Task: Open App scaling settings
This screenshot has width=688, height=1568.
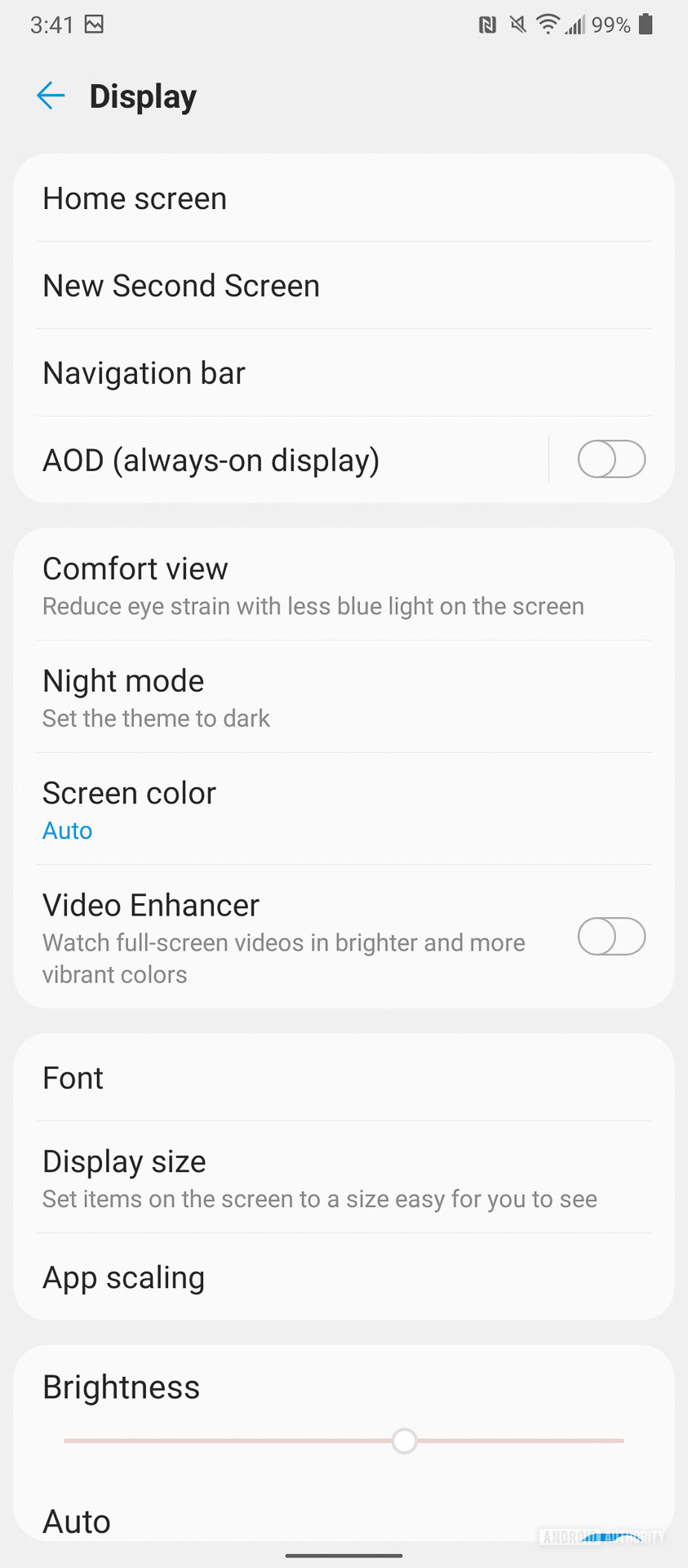Action: (x=343, y=1277)
